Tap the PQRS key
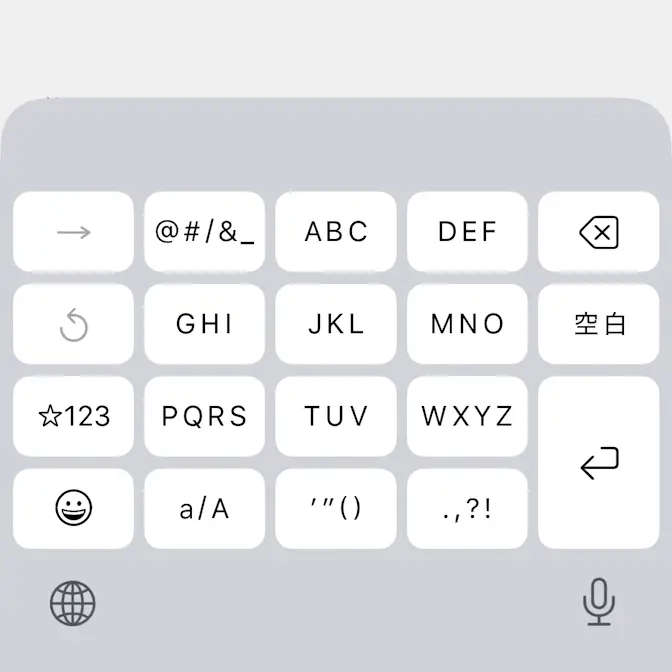Viewport: 672px width, 672px height. click(204, 416)
